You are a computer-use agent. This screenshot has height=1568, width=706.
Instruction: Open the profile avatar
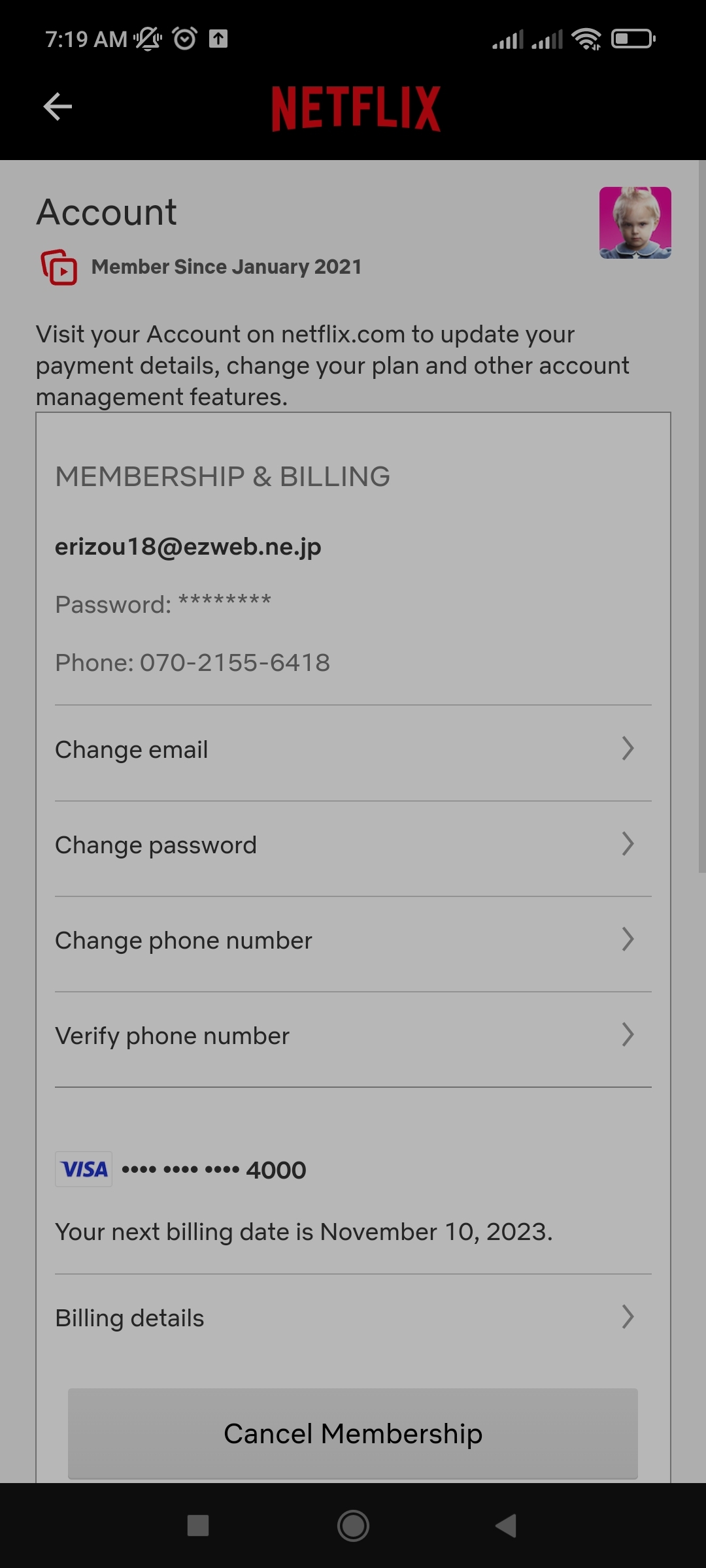click(x=635, y=223)
